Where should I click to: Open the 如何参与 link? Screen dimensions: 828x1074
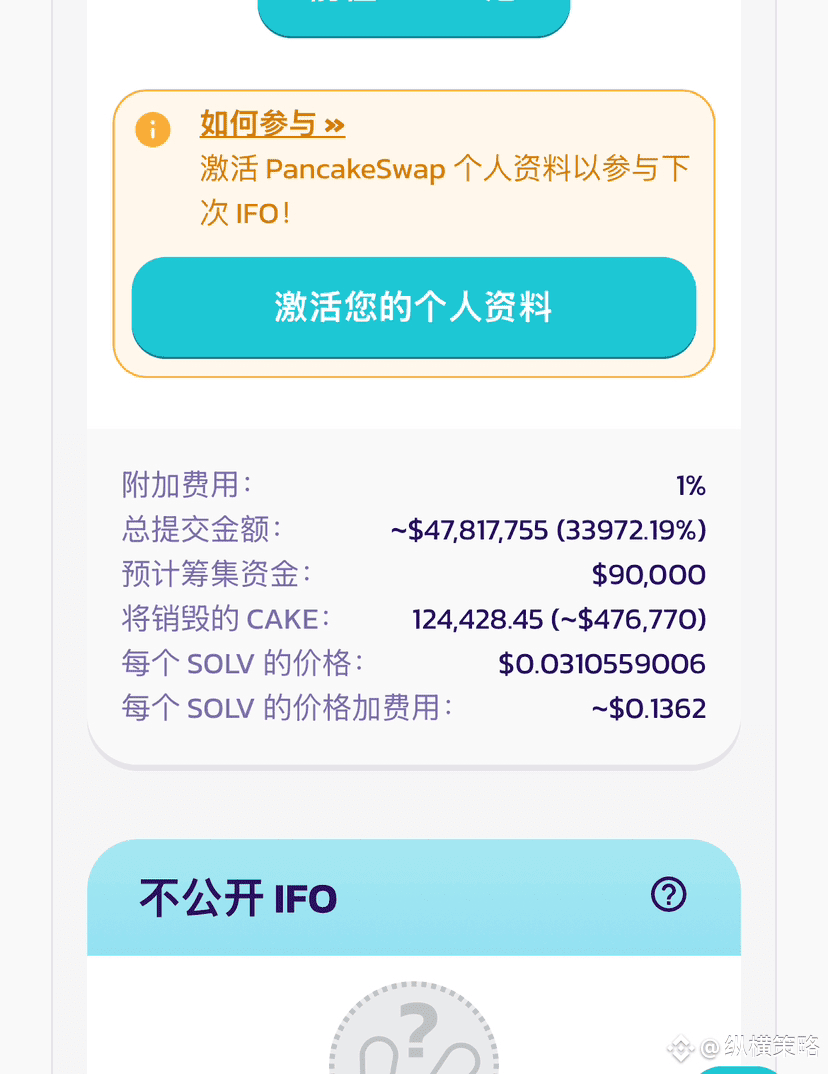[272, 124]
